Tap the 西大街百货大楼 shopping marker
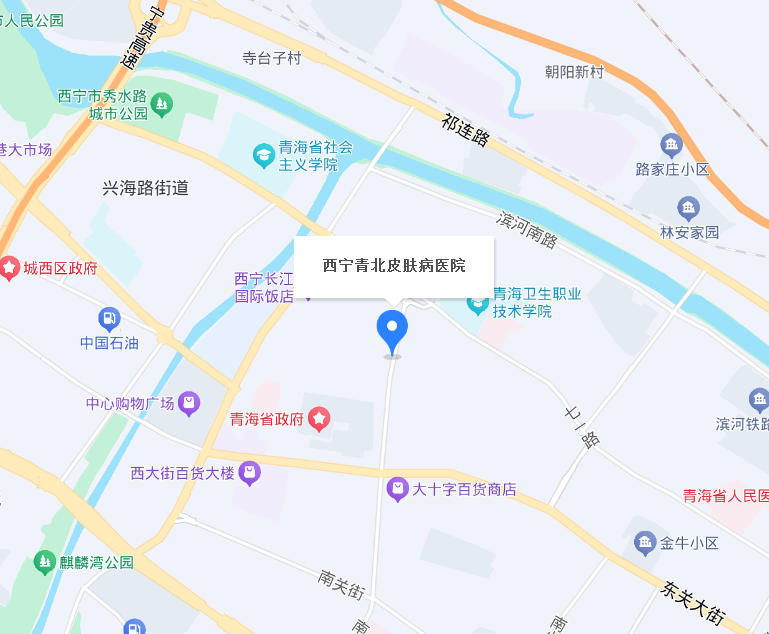769x634 pixels. (x=250, y=473)
